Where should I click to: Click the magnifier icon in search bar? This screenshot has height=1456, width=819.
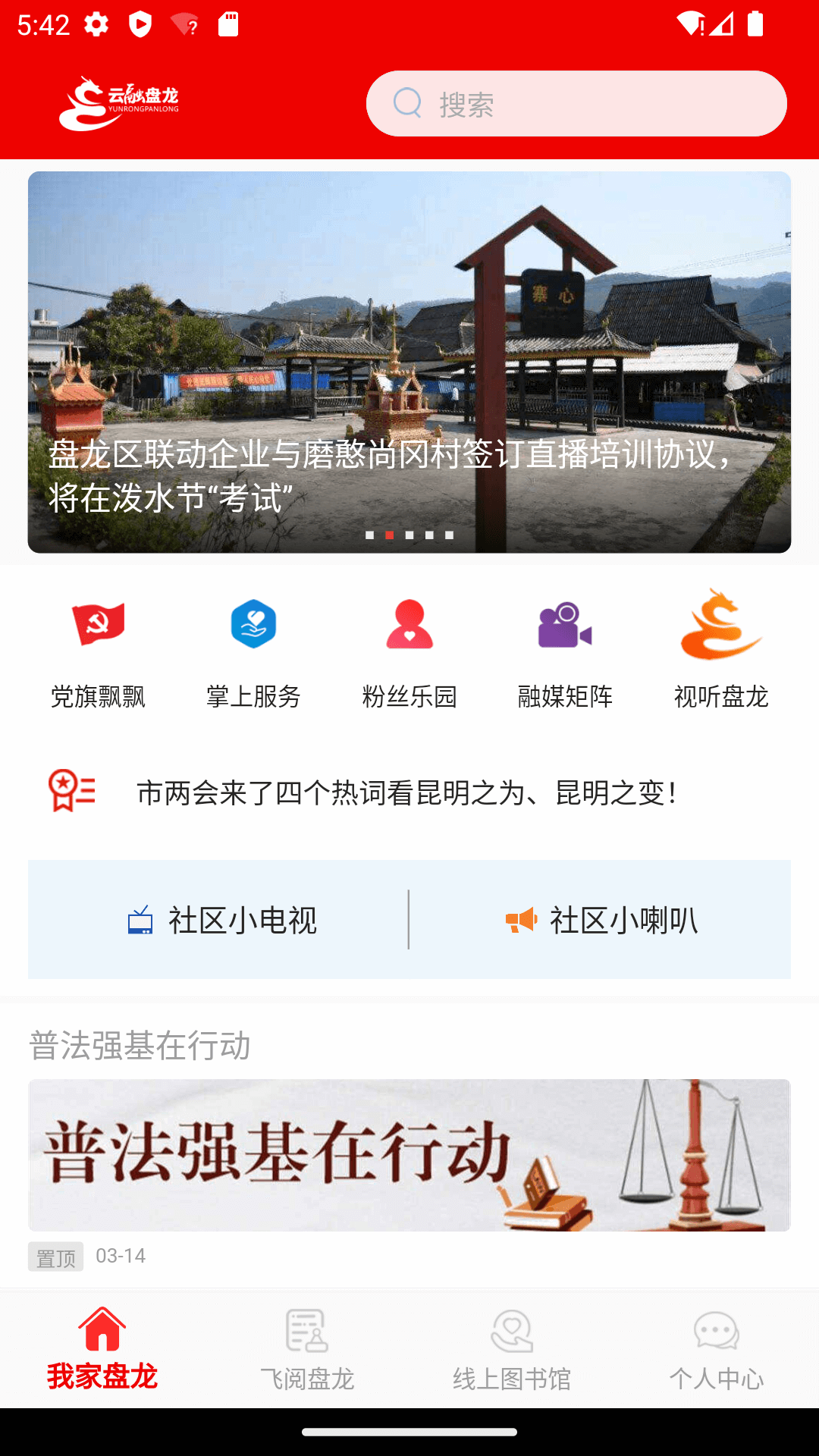click(408, 103)
